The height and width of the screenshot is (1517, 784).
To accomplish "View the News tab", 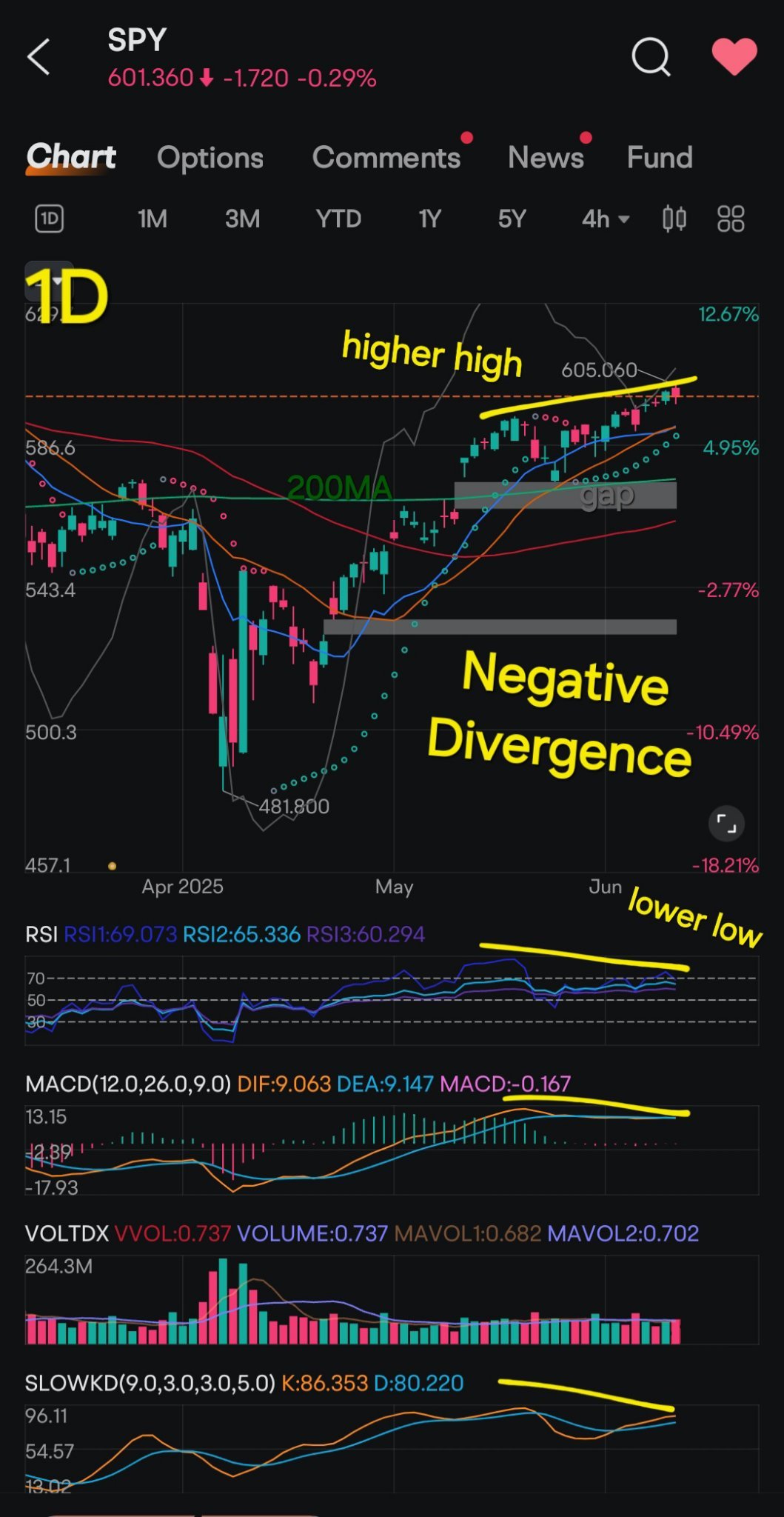I will [546, 158].
